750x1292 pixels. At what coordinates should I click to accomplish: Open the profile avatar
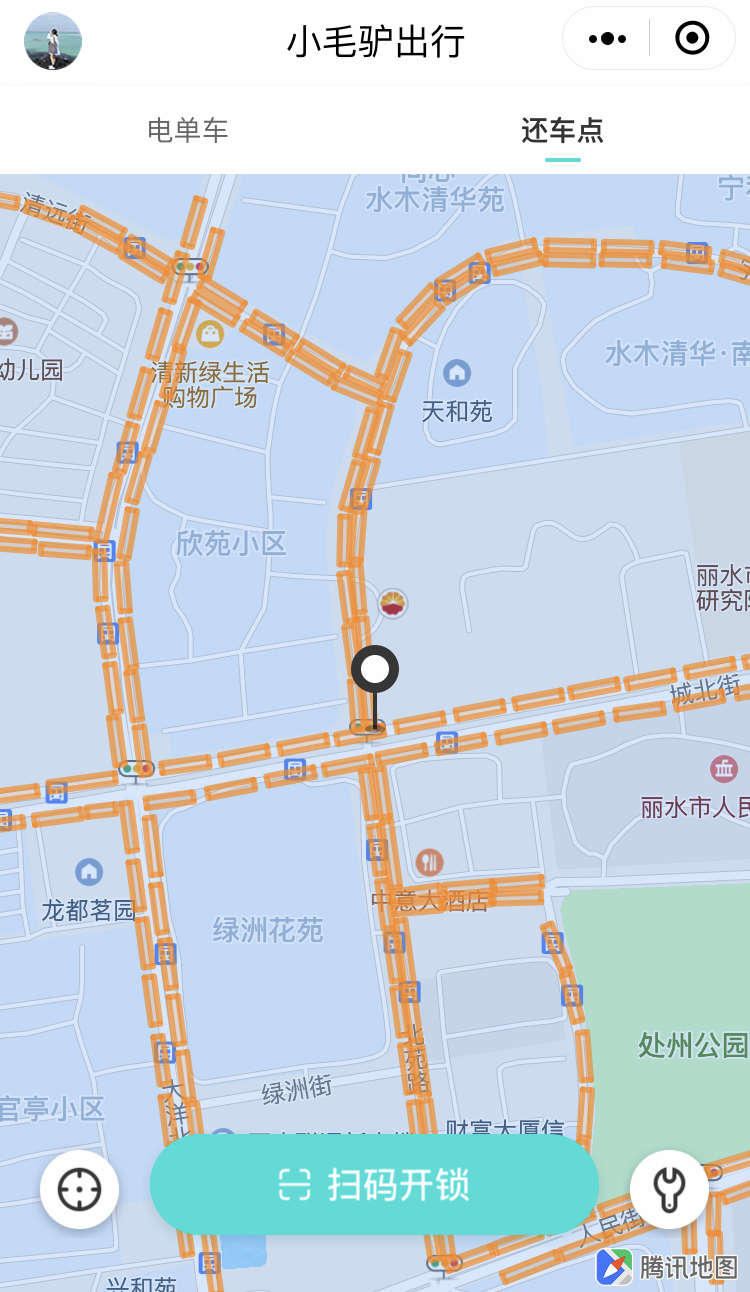click(x=53, y=41)
